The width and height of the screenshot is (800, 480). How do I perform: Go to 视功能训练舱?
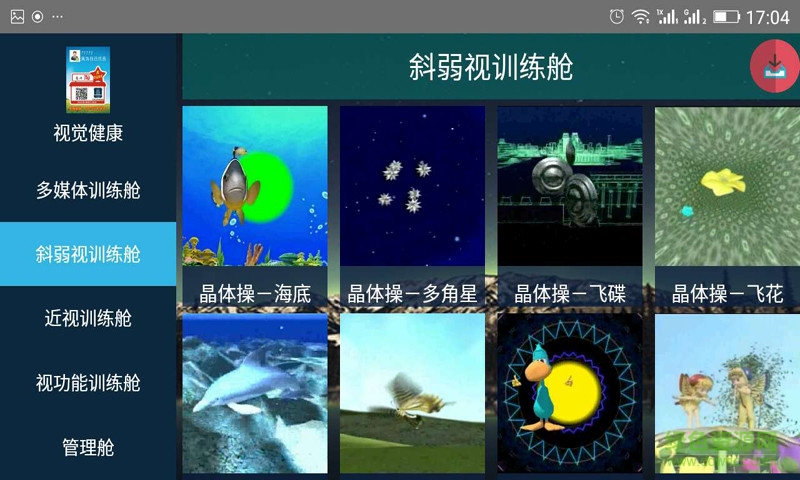(x=88, y=383)
